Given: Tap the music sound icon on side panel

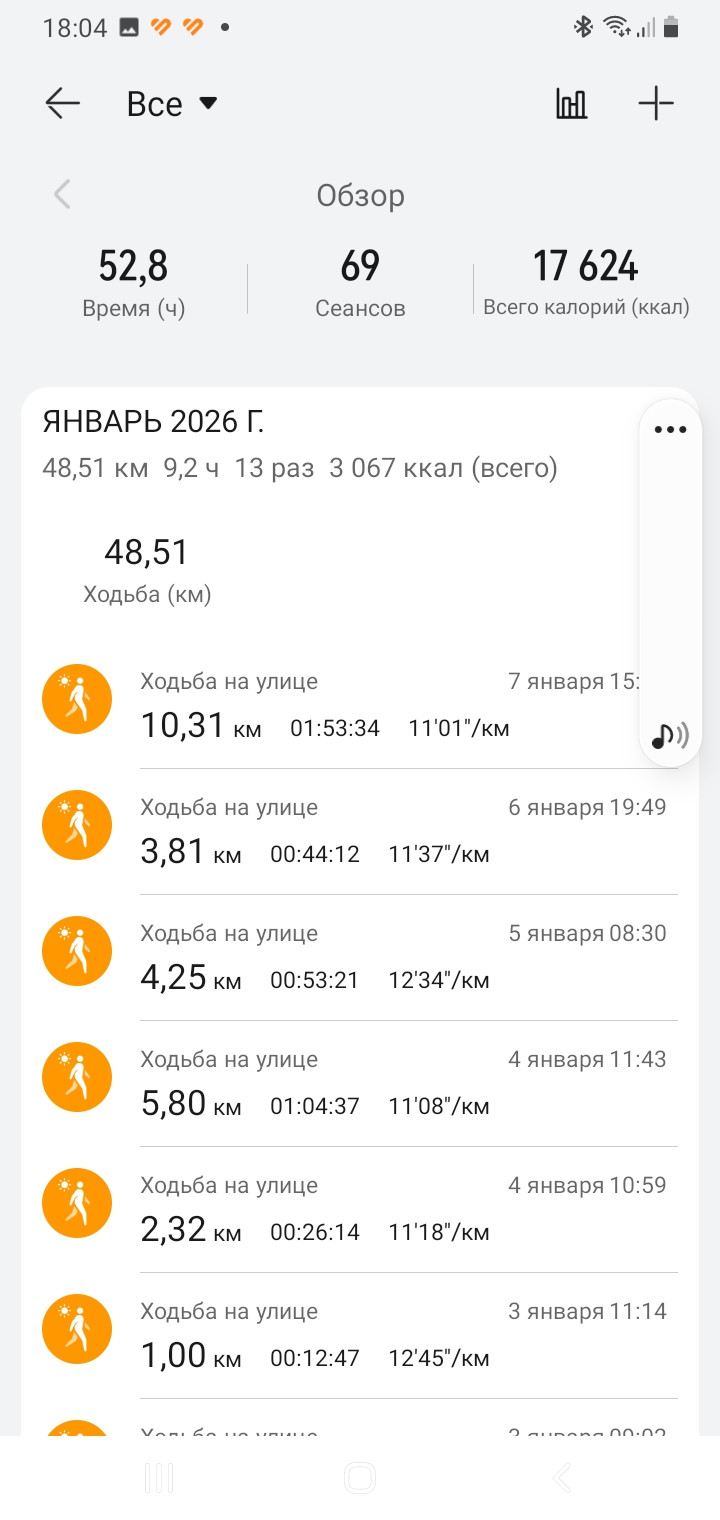Looking at the screenshot, I should pyautogui.click(x=670, y=737).
